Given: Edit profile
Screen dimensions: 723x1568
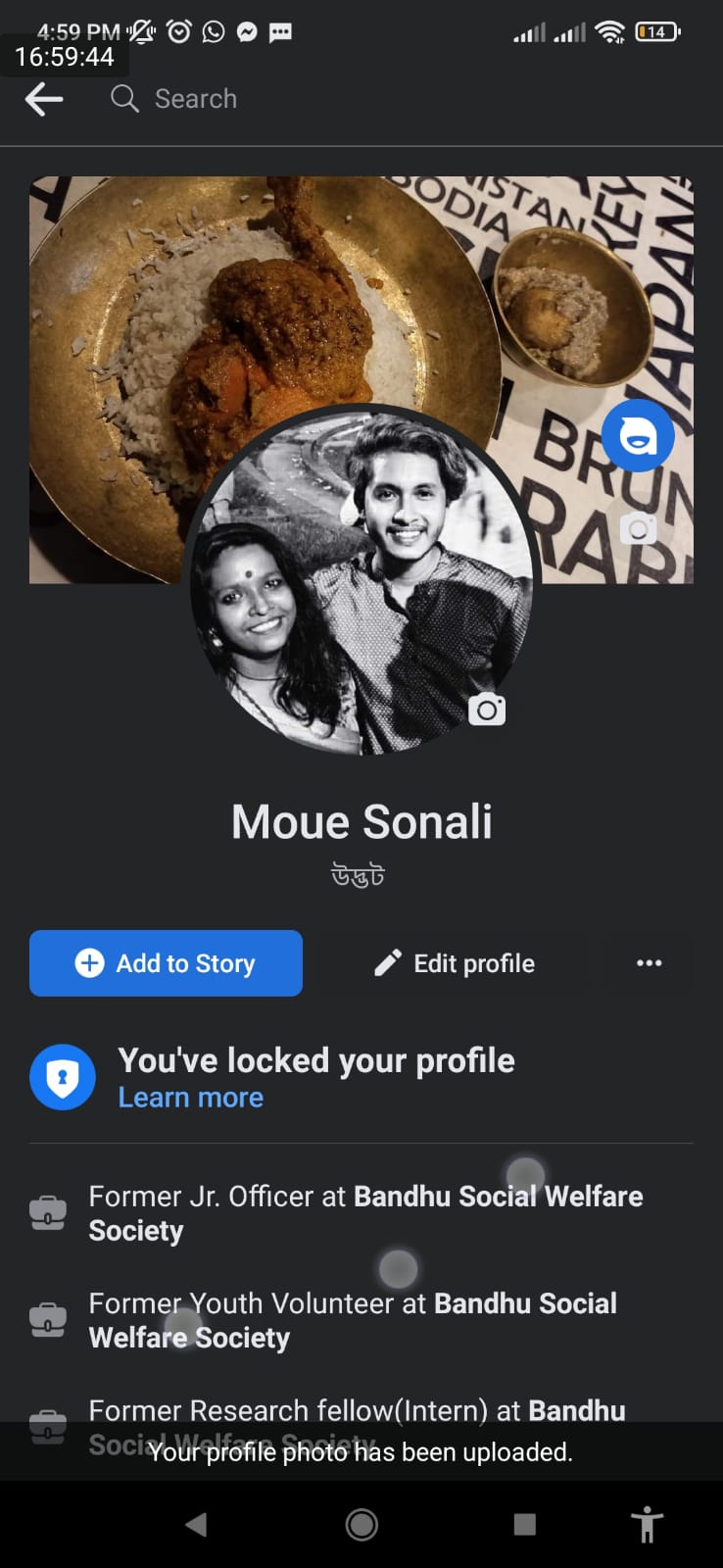Looking at the screenshot, I should click(x=455, y=963).
